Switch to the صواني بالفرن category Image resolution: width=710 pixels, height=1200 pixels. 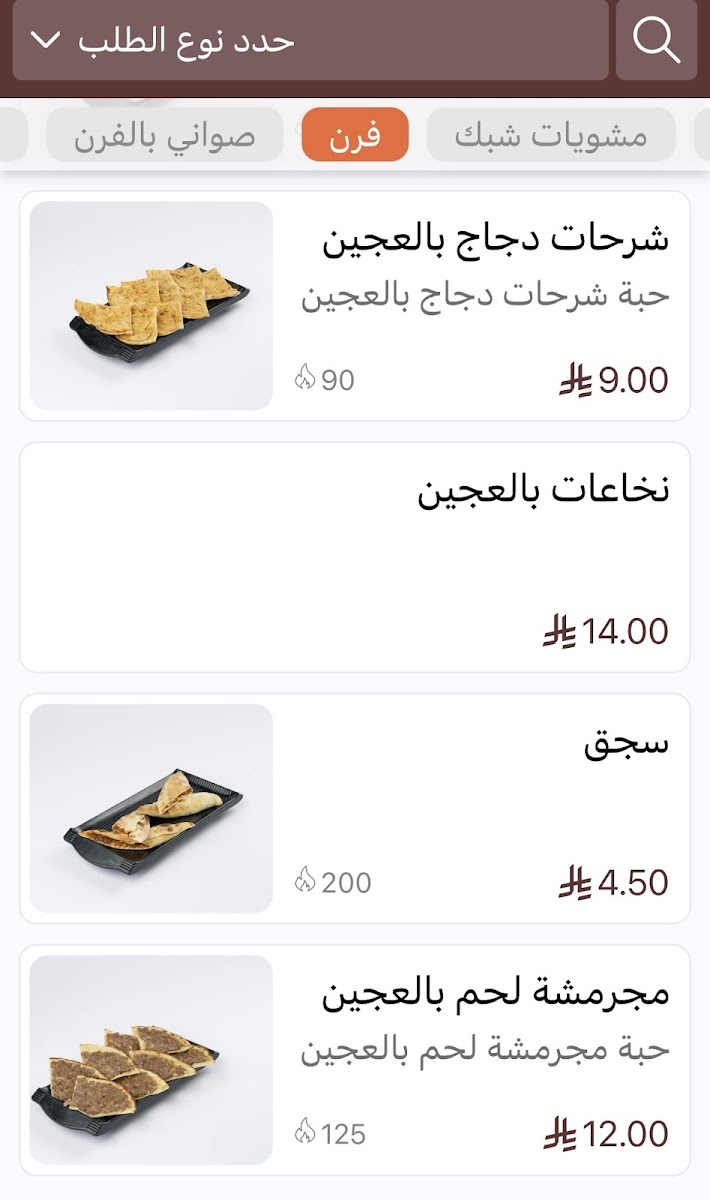(165, 135)
